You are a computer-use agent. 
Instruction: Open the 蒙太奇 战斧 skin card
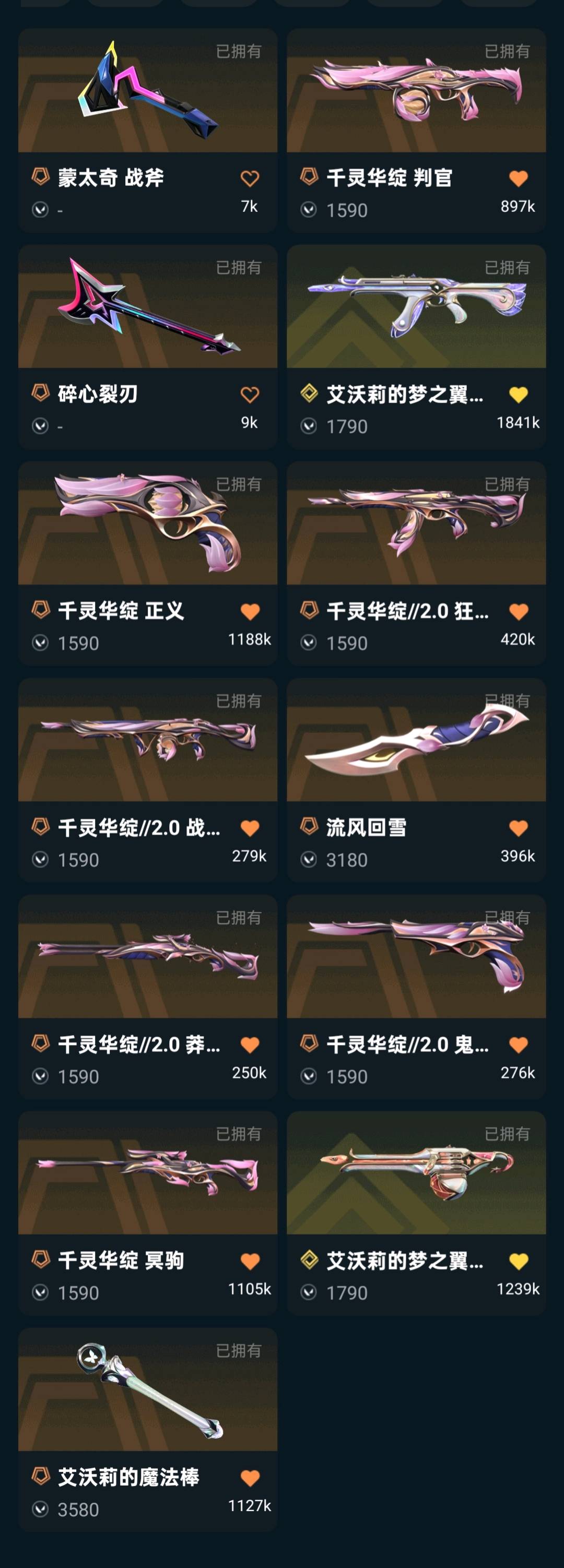click(147, 91)
